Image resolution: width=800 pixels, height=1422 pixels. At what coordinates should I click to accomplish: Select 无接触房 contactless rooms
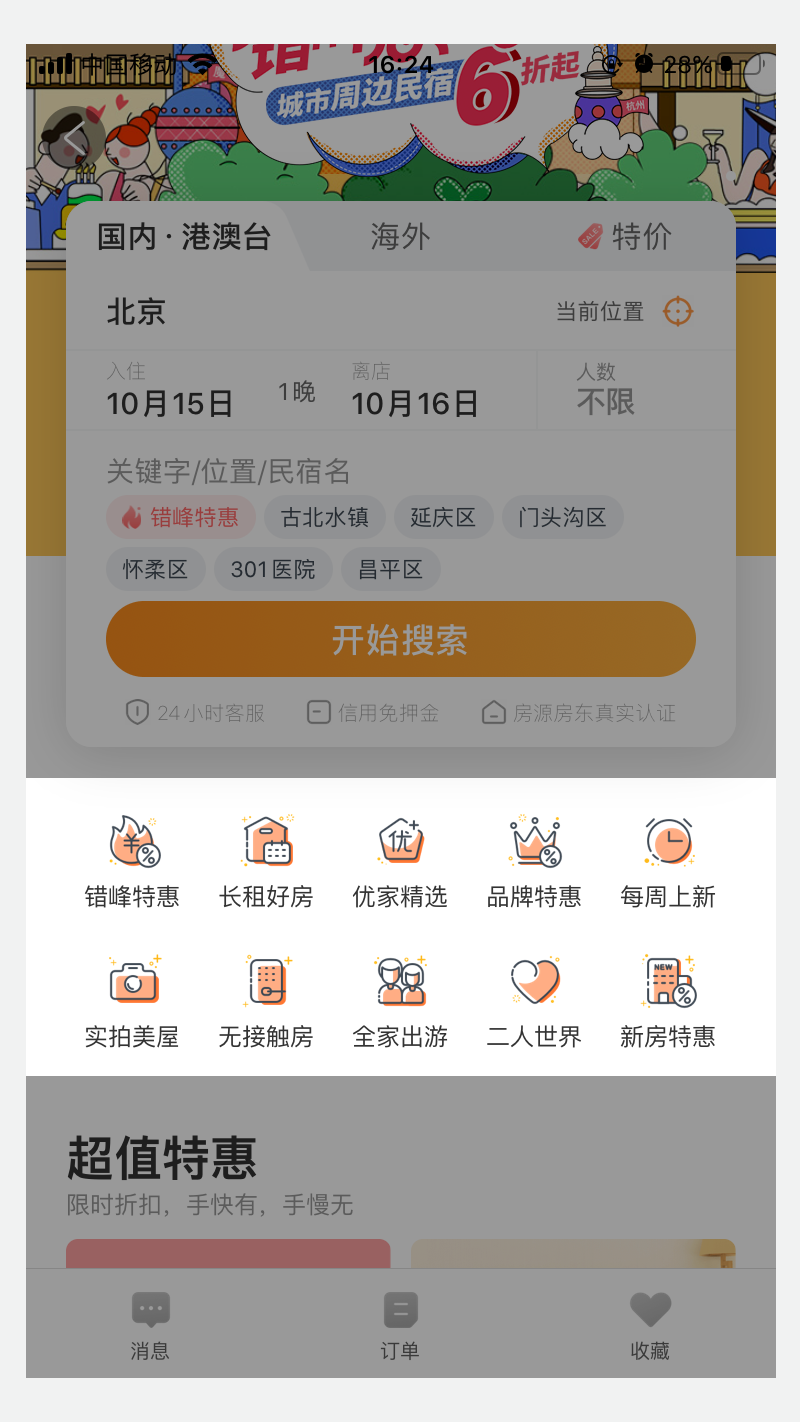pos(266,1000)
